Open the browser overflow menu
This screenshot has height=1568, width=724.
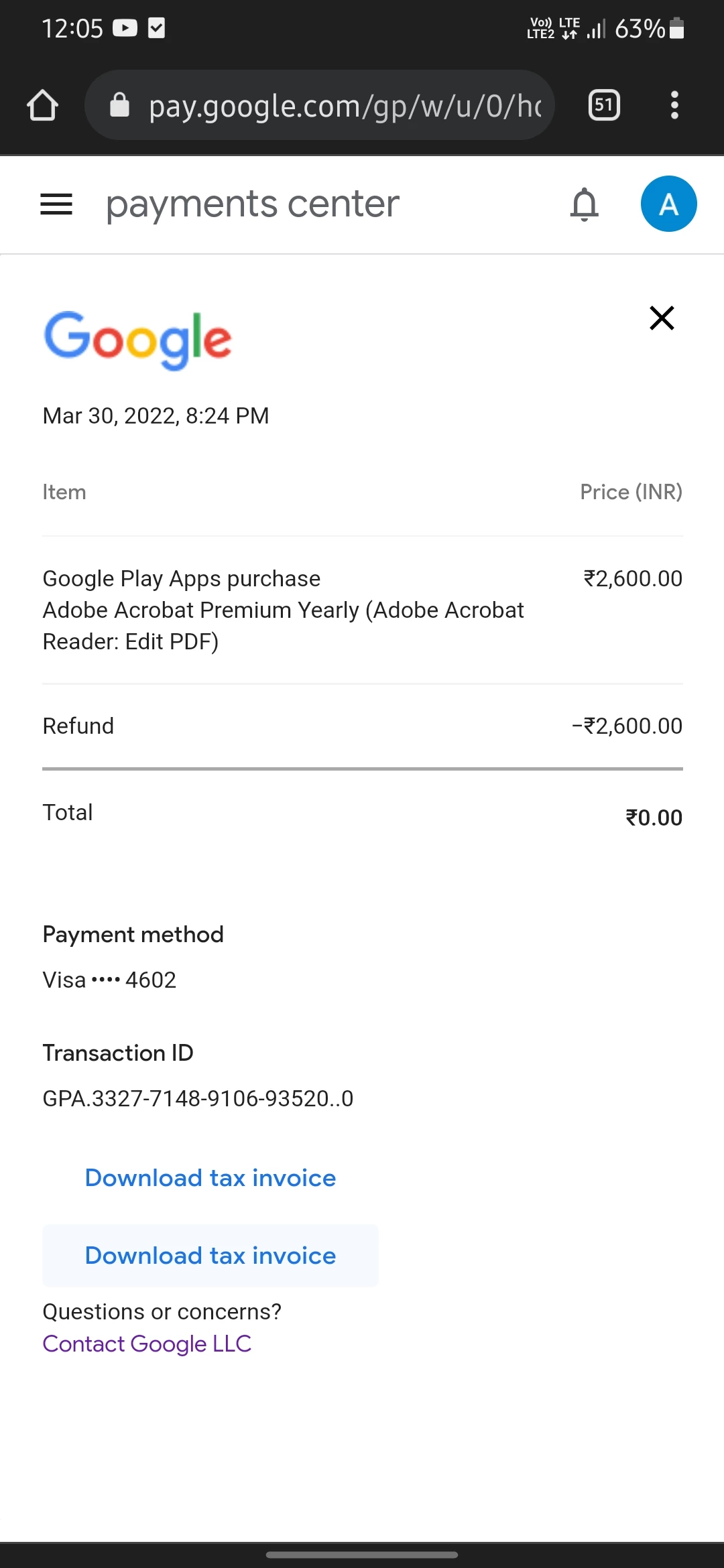point(674,105)
